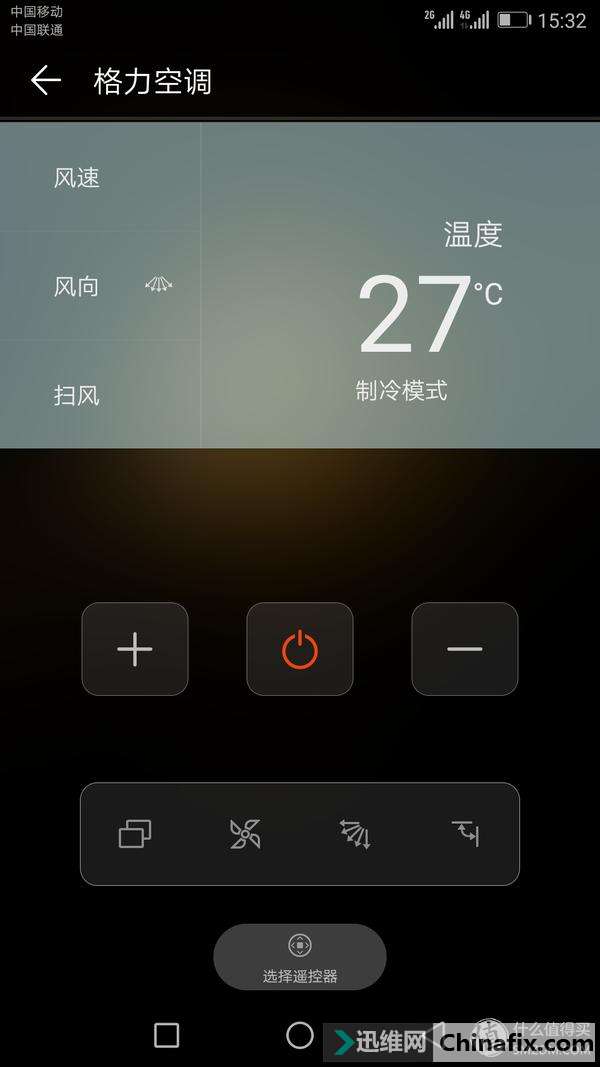Return to the home screen via the circle button

pos(300,1035)
